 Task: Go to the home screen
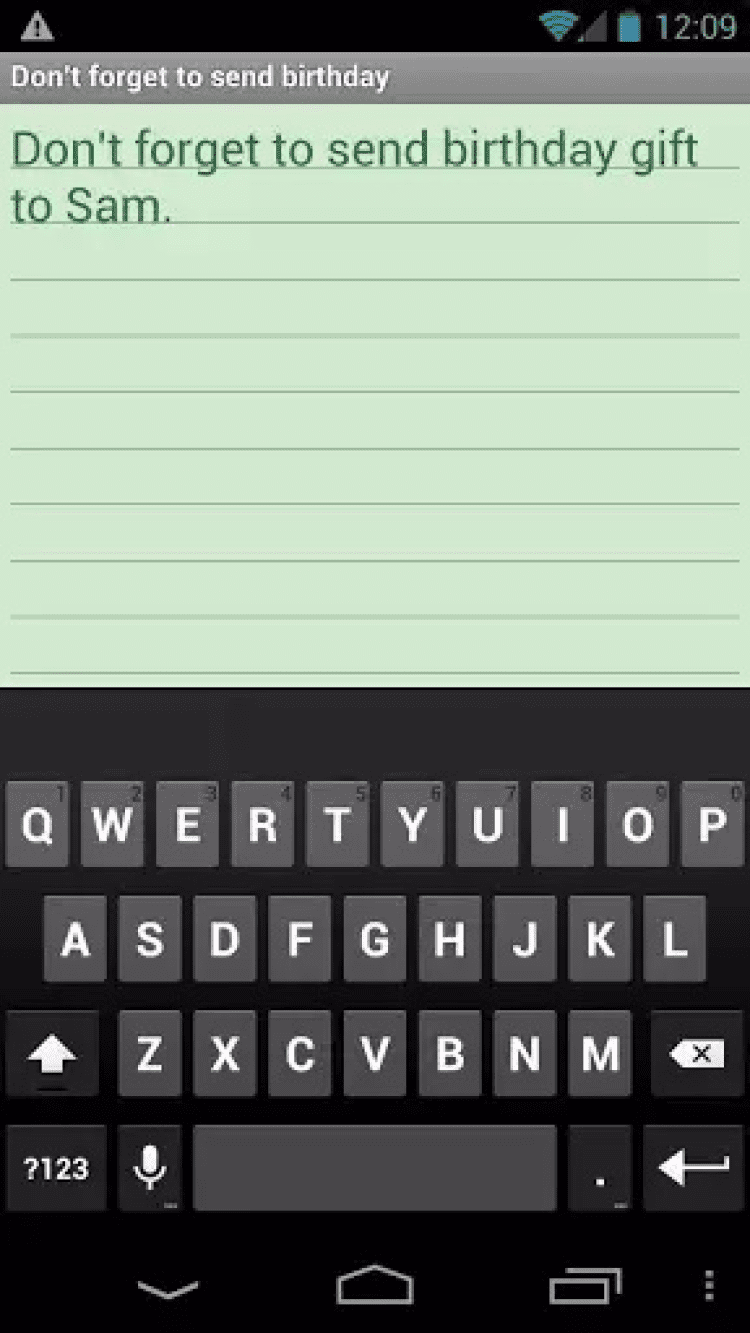[x=375, y=1286]
